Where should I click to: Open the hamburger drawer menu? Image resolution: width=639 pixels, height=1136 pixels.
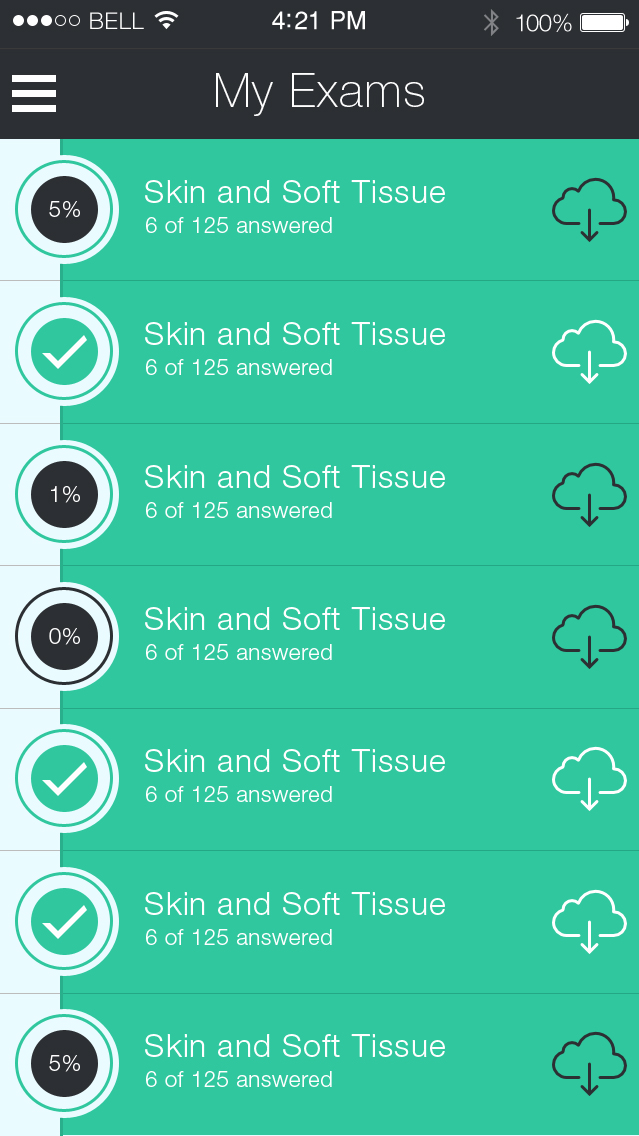click(x=34, y=93)
